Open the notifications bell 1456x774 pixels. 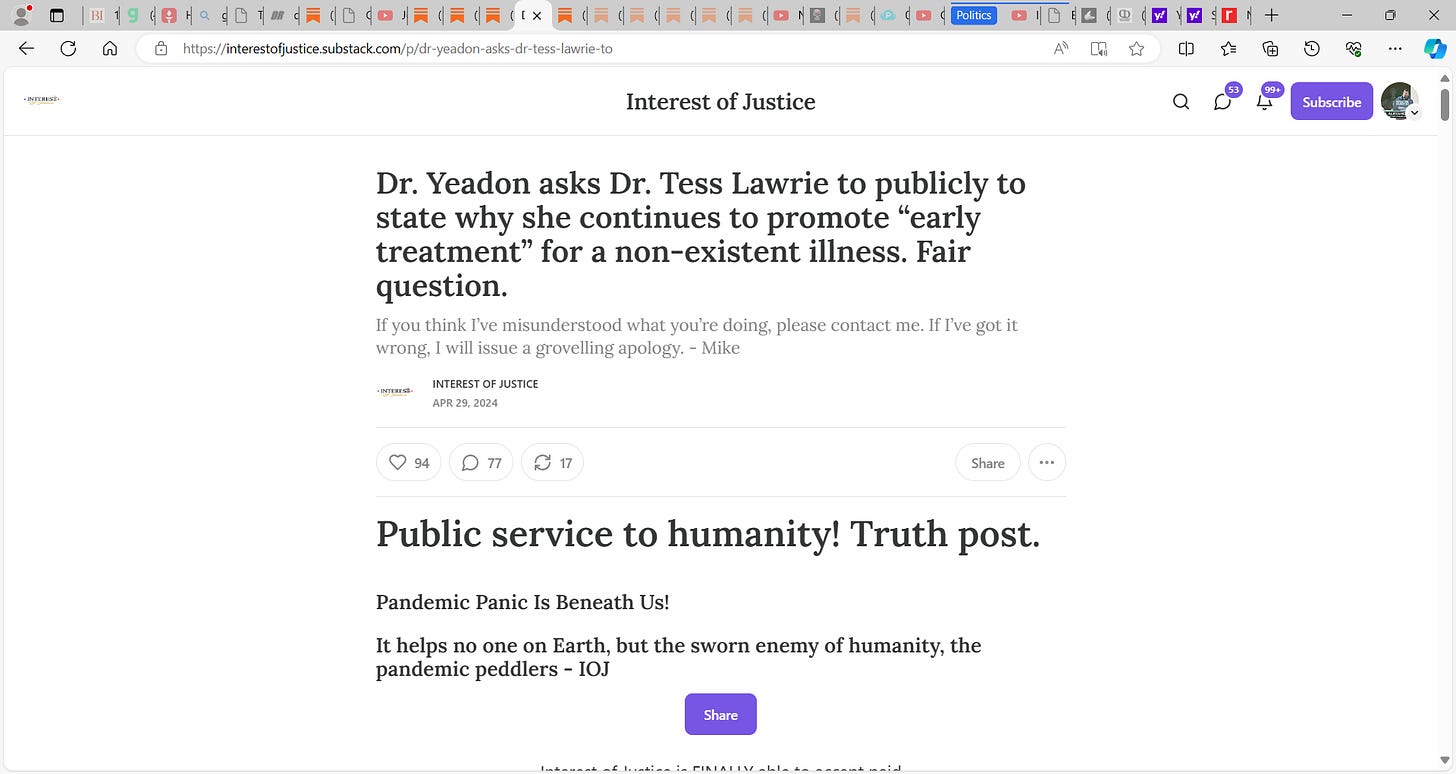(x=1264, y=102)
